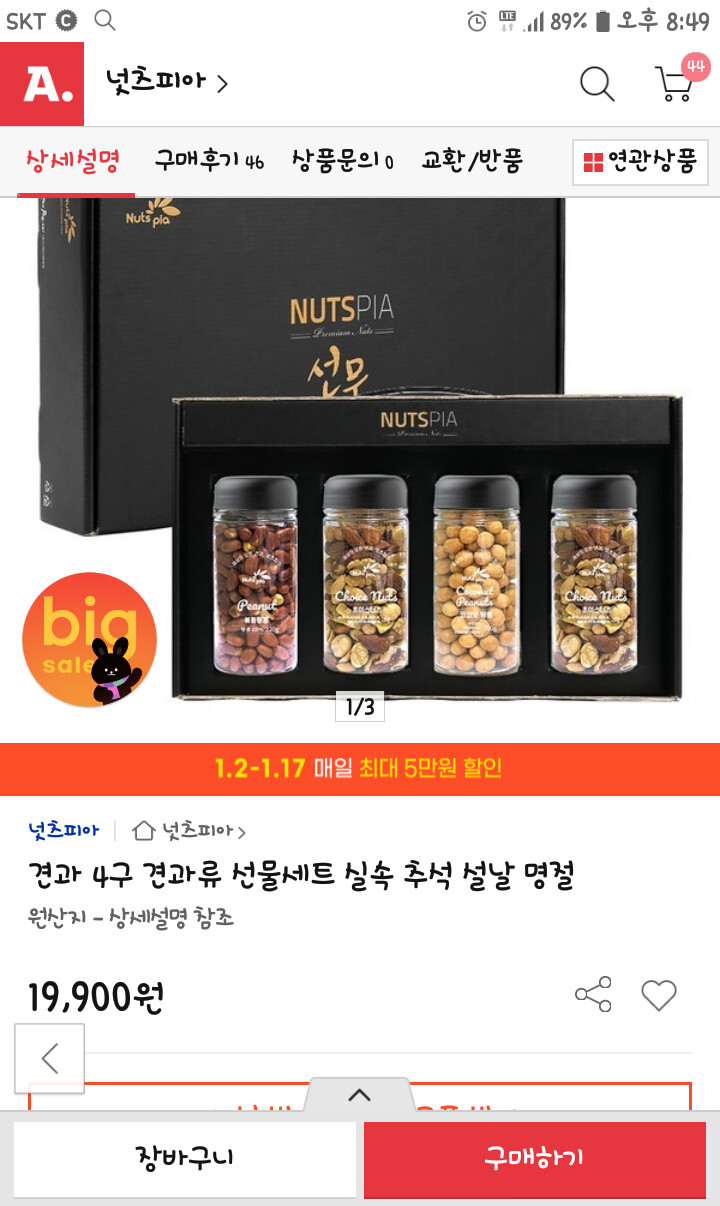Expand the breadcrumb chevron after 넛츠피아
Image resolution: width=720 pixels, height=1206 pixels.
pos(242,831)
